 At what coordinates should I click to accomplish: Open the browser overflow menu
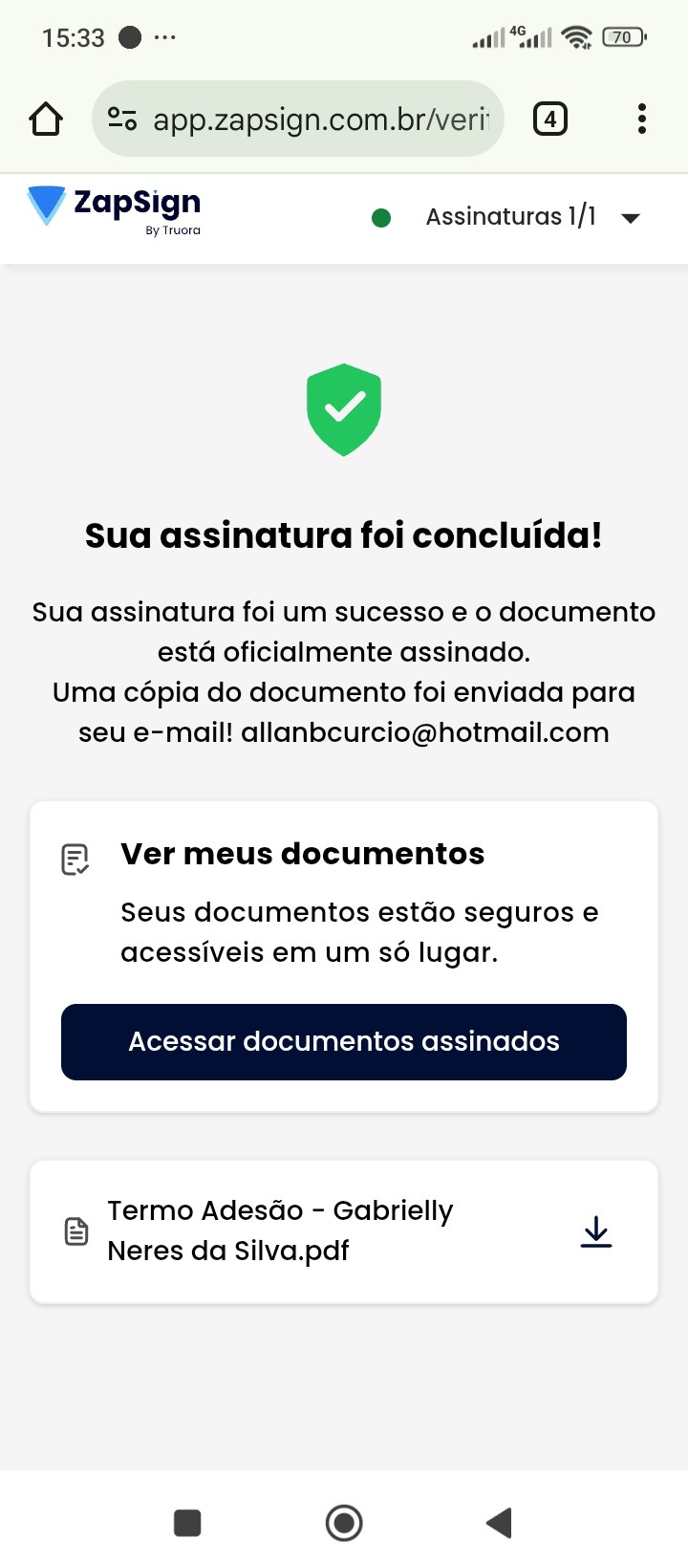(x=641, y=120)
